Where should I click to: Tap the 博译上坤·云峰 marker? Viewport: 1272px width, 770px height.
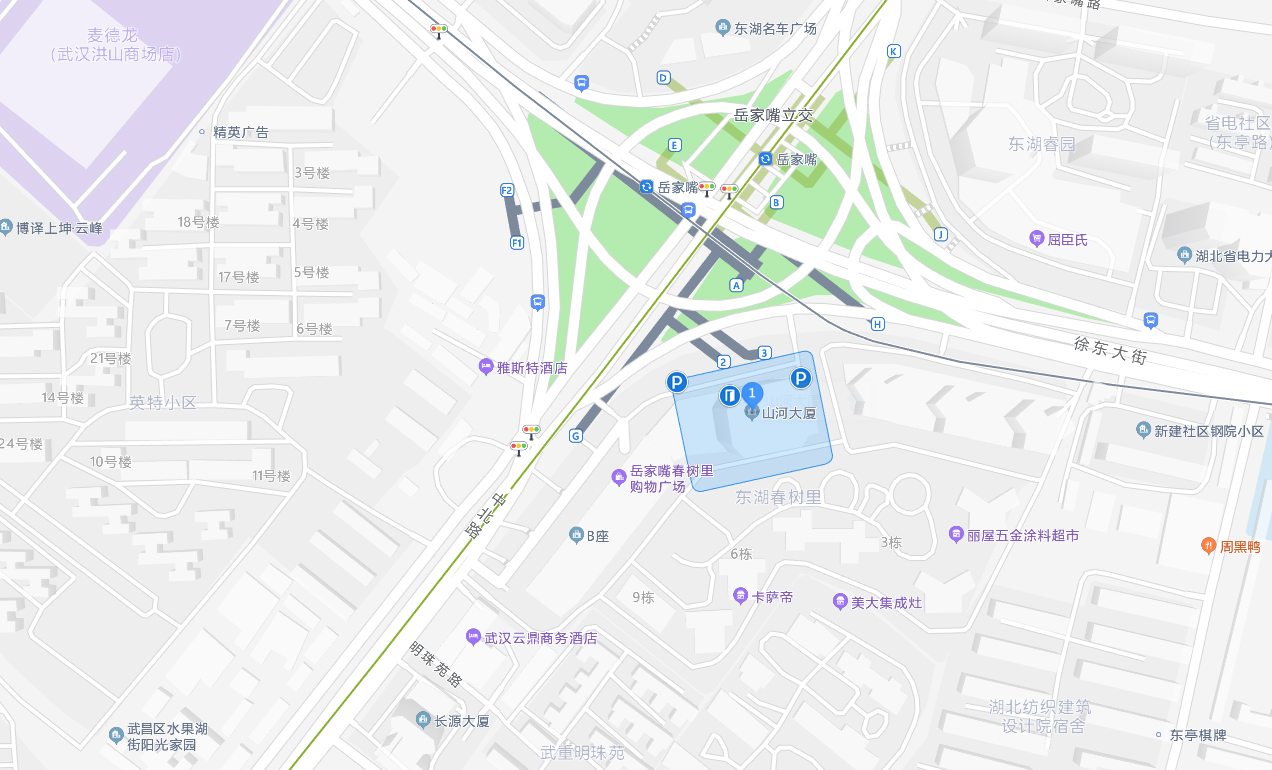[6, 227]
